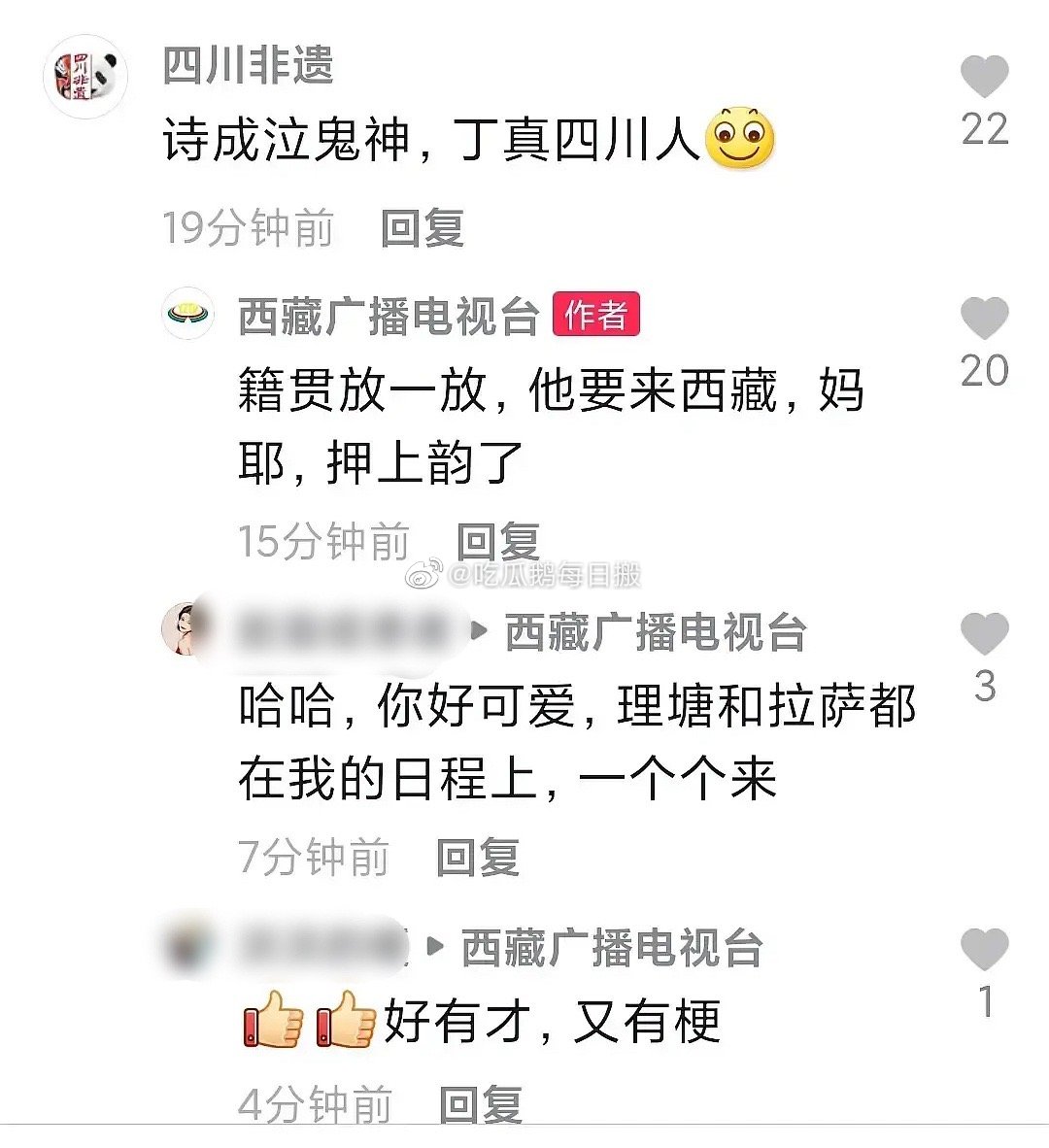This screenshot has height=1148, width=1049.
Task: Reply to the 四川非遗 comment
Action: (423, 229)
